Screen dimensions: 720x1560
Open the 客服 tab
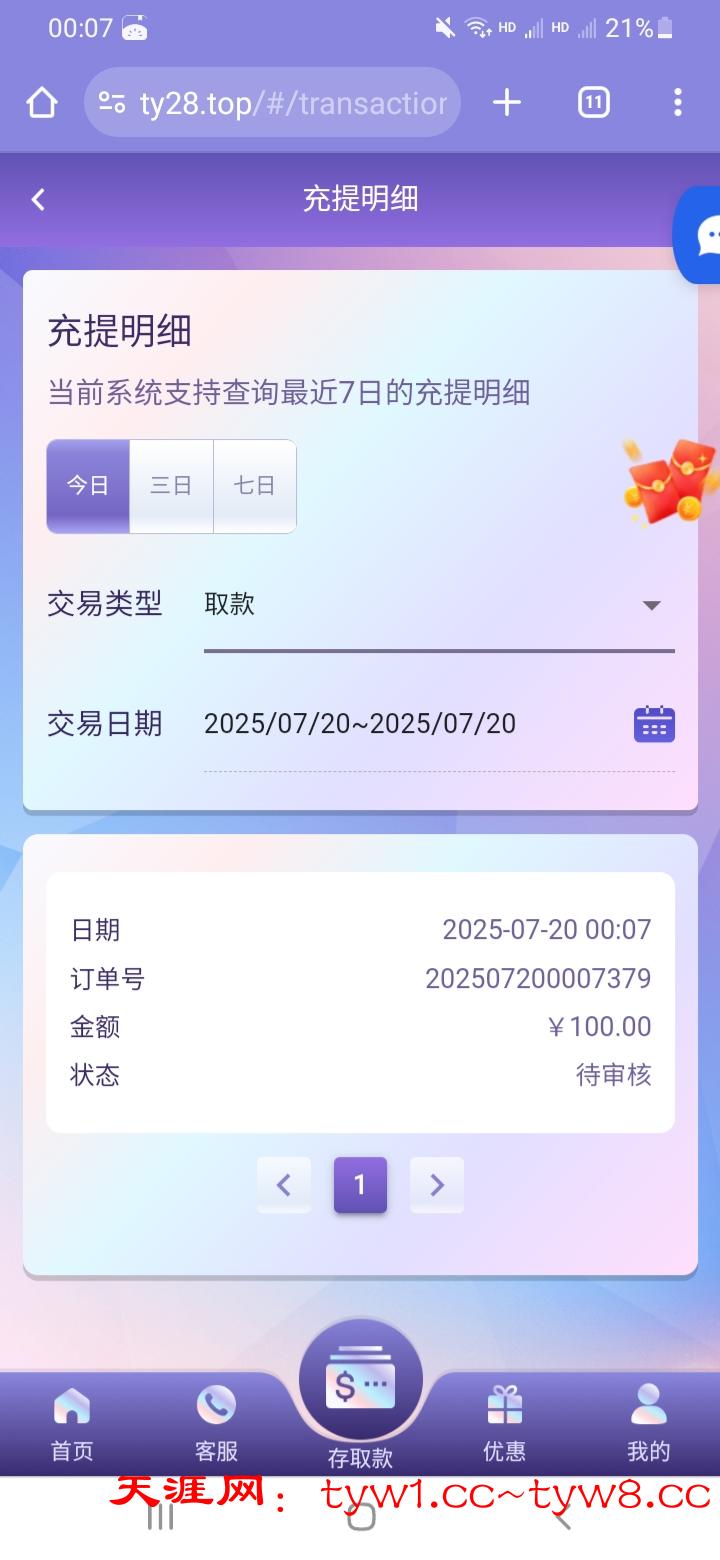(216, 1422)
